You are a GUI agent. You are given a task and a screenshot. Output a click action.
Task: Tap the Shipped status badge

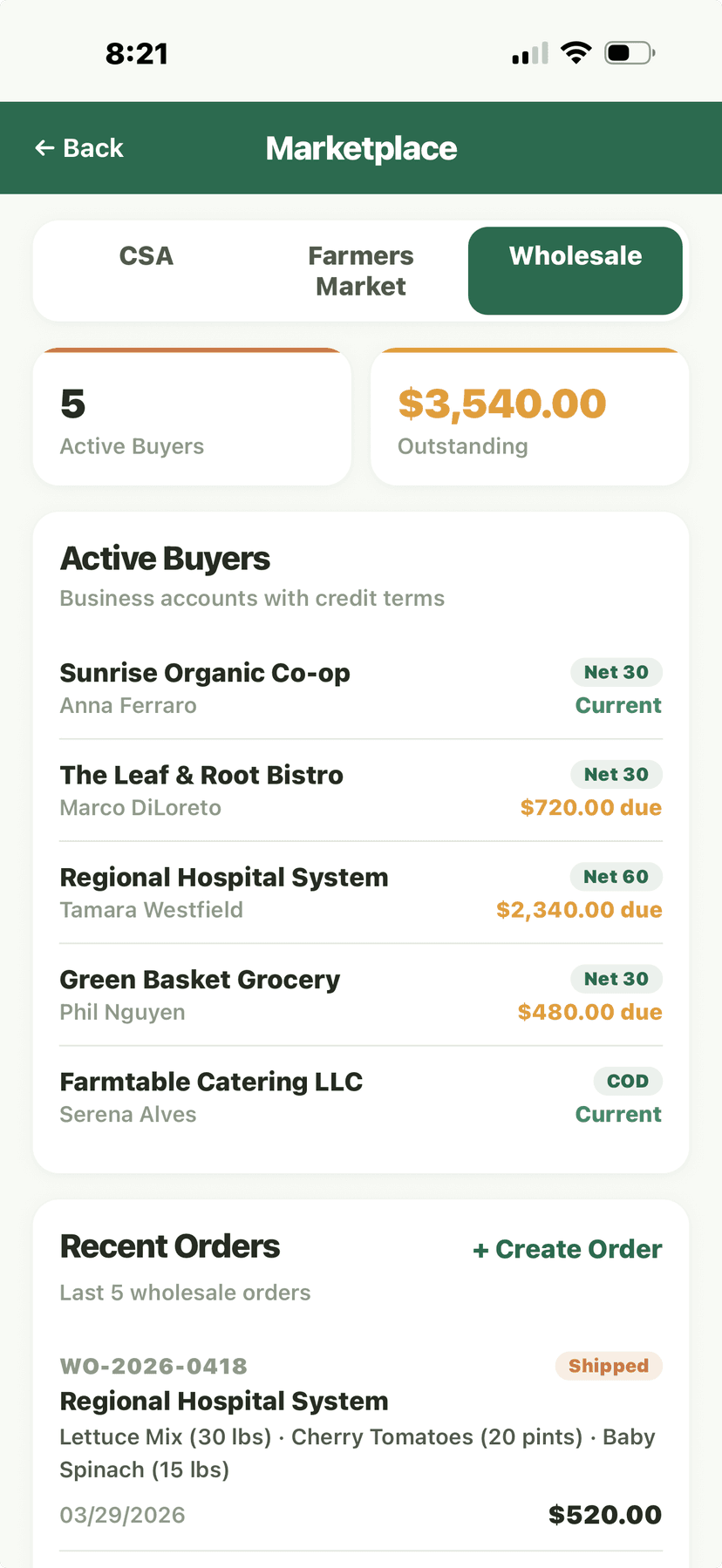pos(608,1366)
